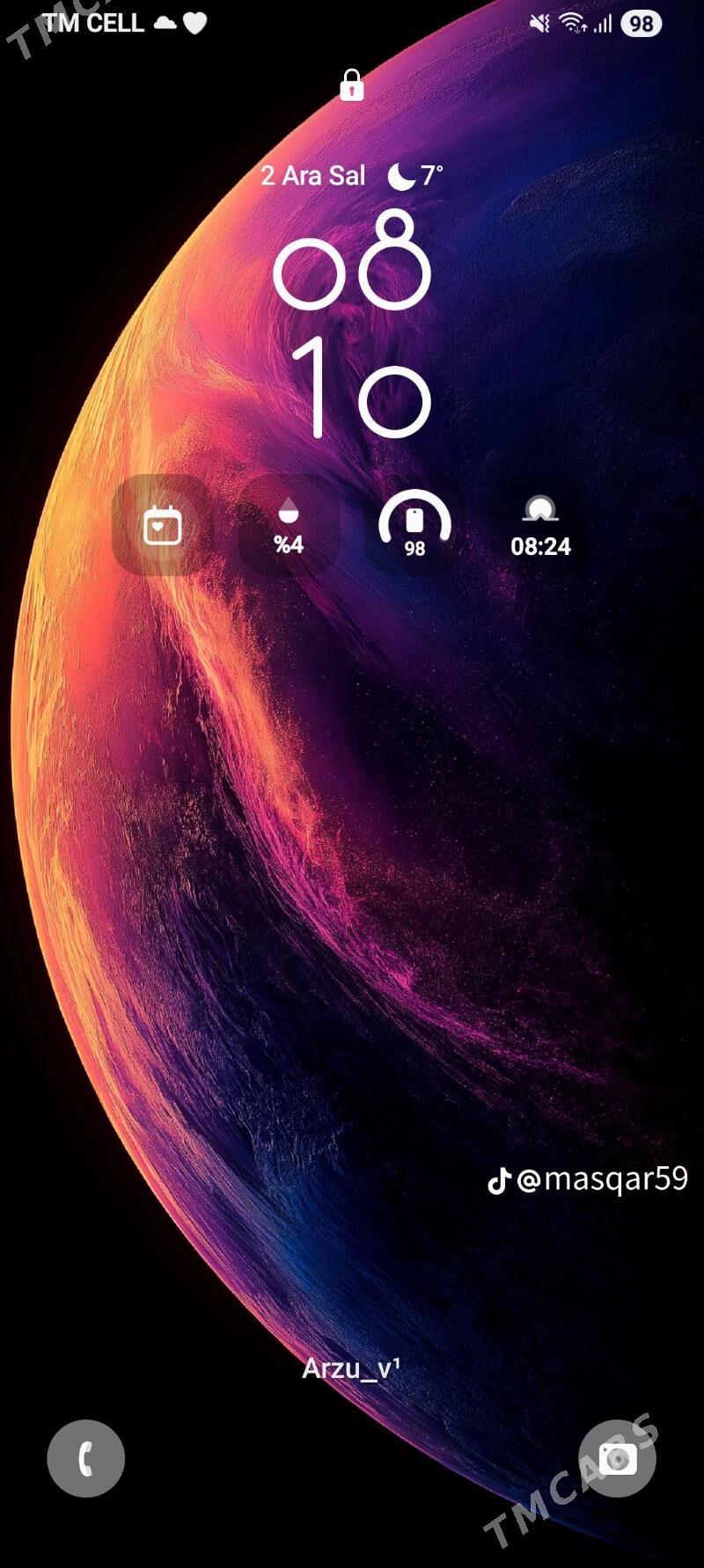Tap the TM CELL carrier label
Viewport: 704px width, 1568px height.
tap(92, 24)
